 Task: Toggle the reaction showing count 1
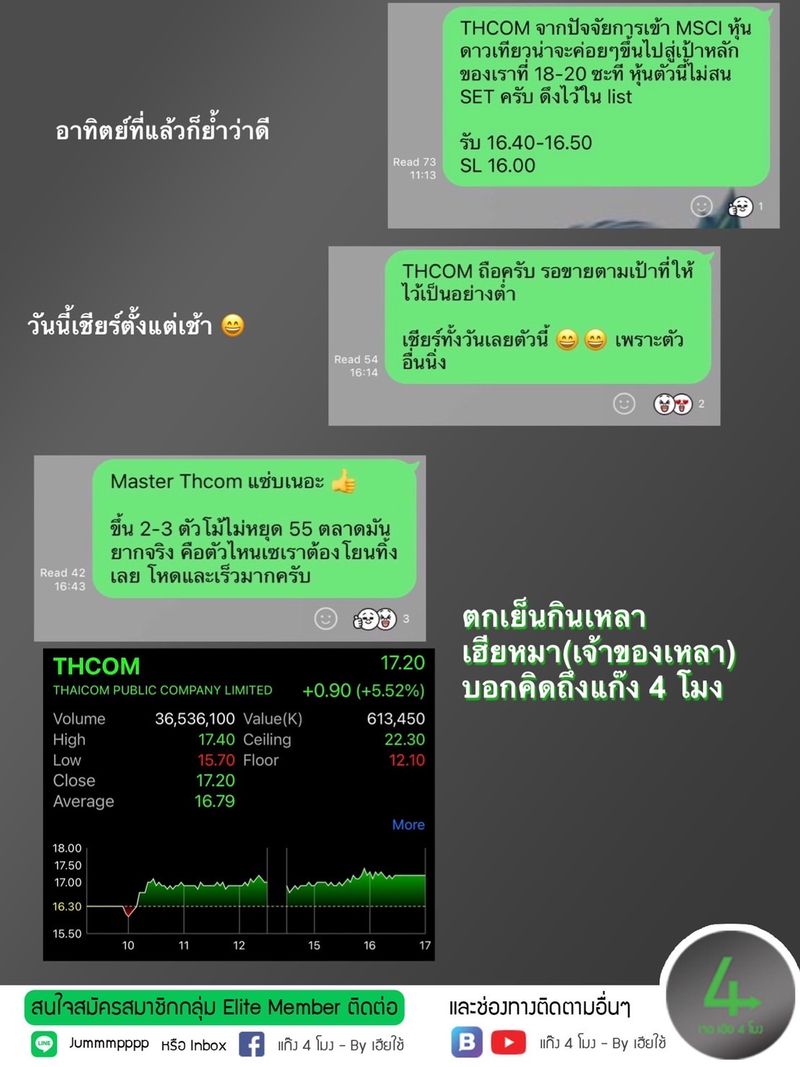coord(761,205)
